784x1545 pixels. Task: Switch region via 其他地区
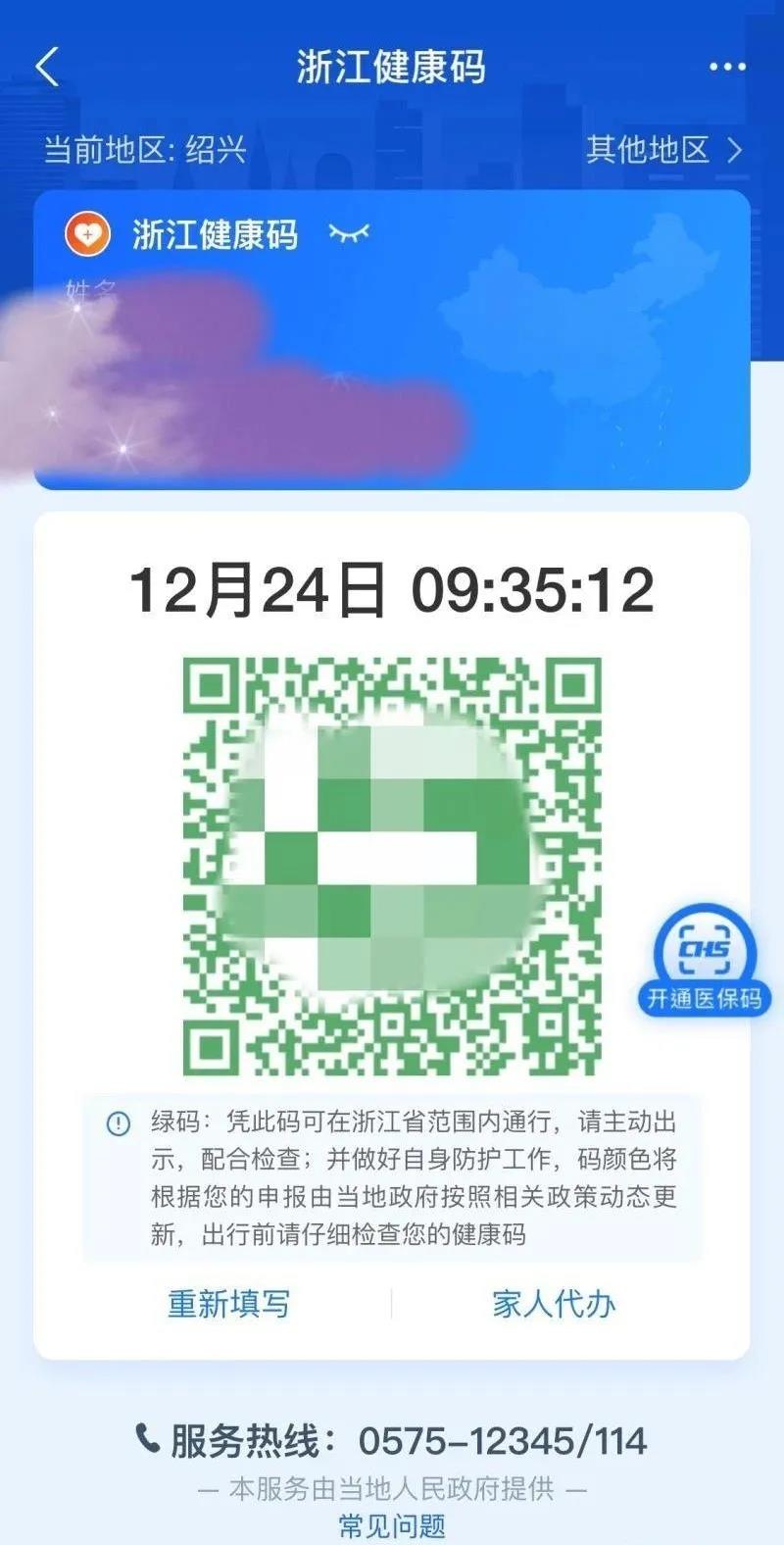pyautogui.click(x=663, y=150)
